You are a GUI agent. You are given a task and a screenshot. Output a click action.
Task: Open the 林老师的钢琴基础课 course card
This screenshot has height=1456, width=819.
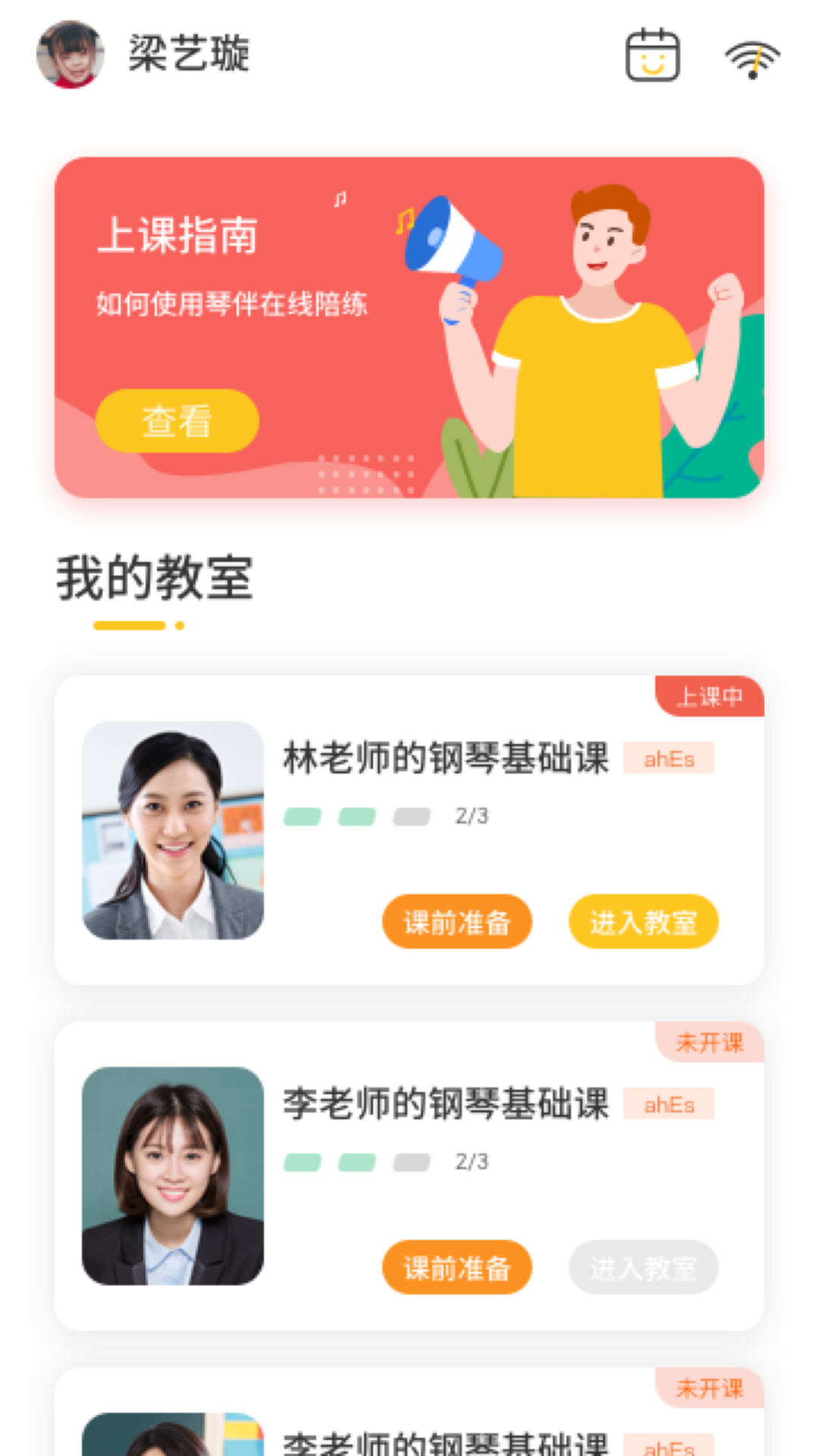[x=446, y=758]
